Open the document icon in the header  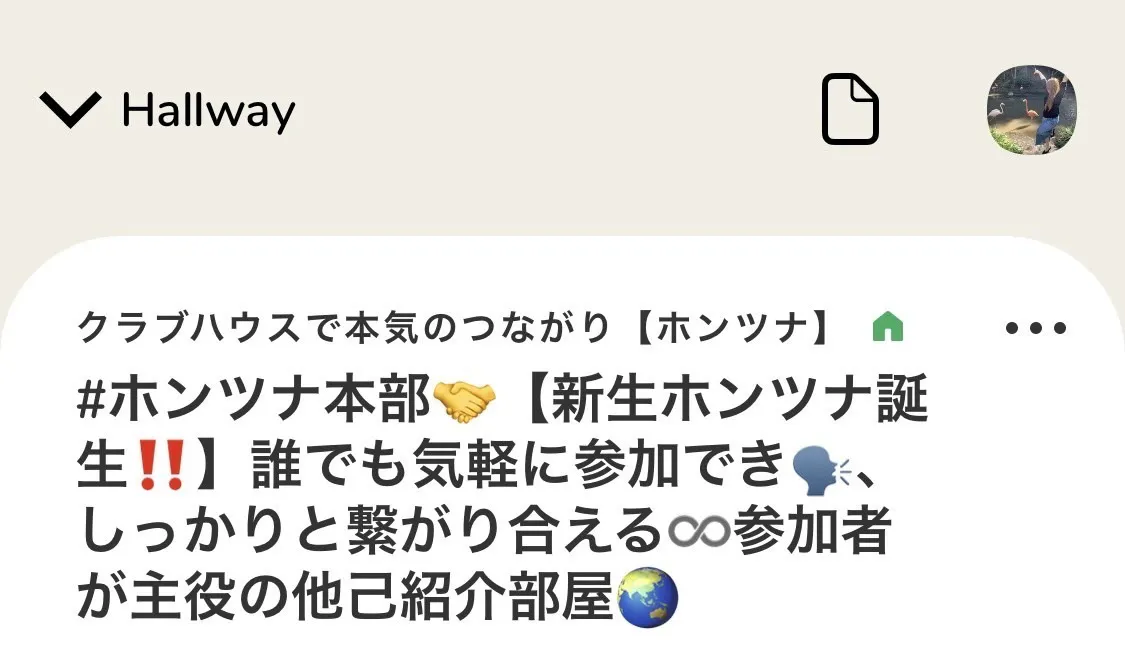point(850,110)
